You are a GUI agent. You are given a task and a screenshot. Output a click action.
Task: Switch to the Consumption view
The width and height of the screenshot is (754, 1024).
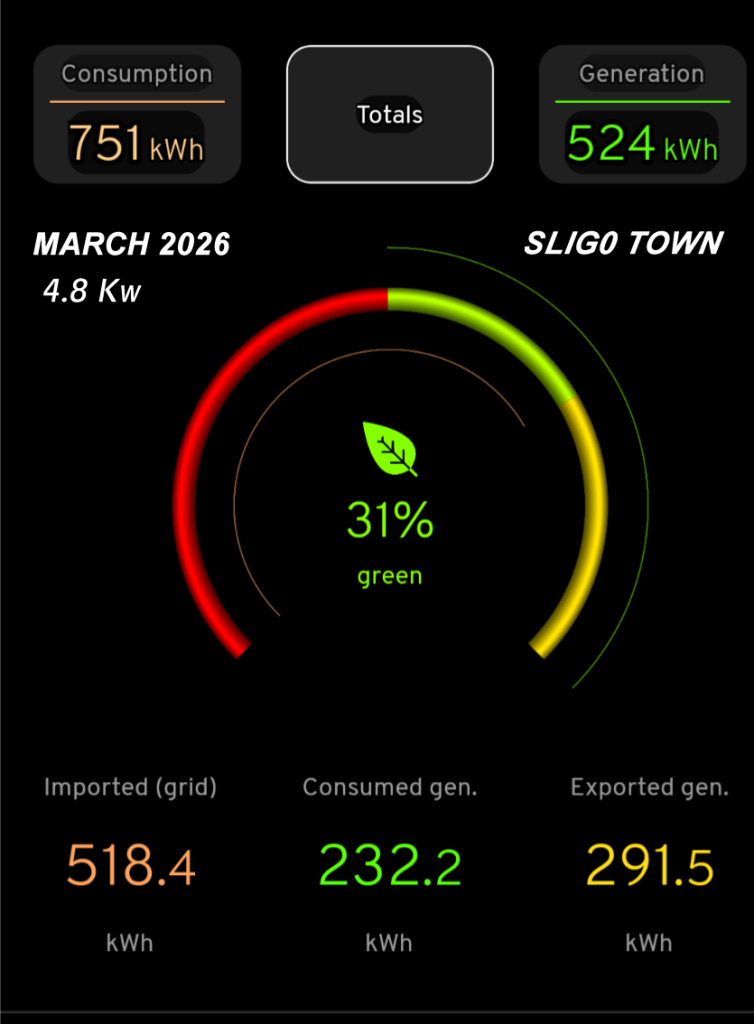tap(137, 115)
